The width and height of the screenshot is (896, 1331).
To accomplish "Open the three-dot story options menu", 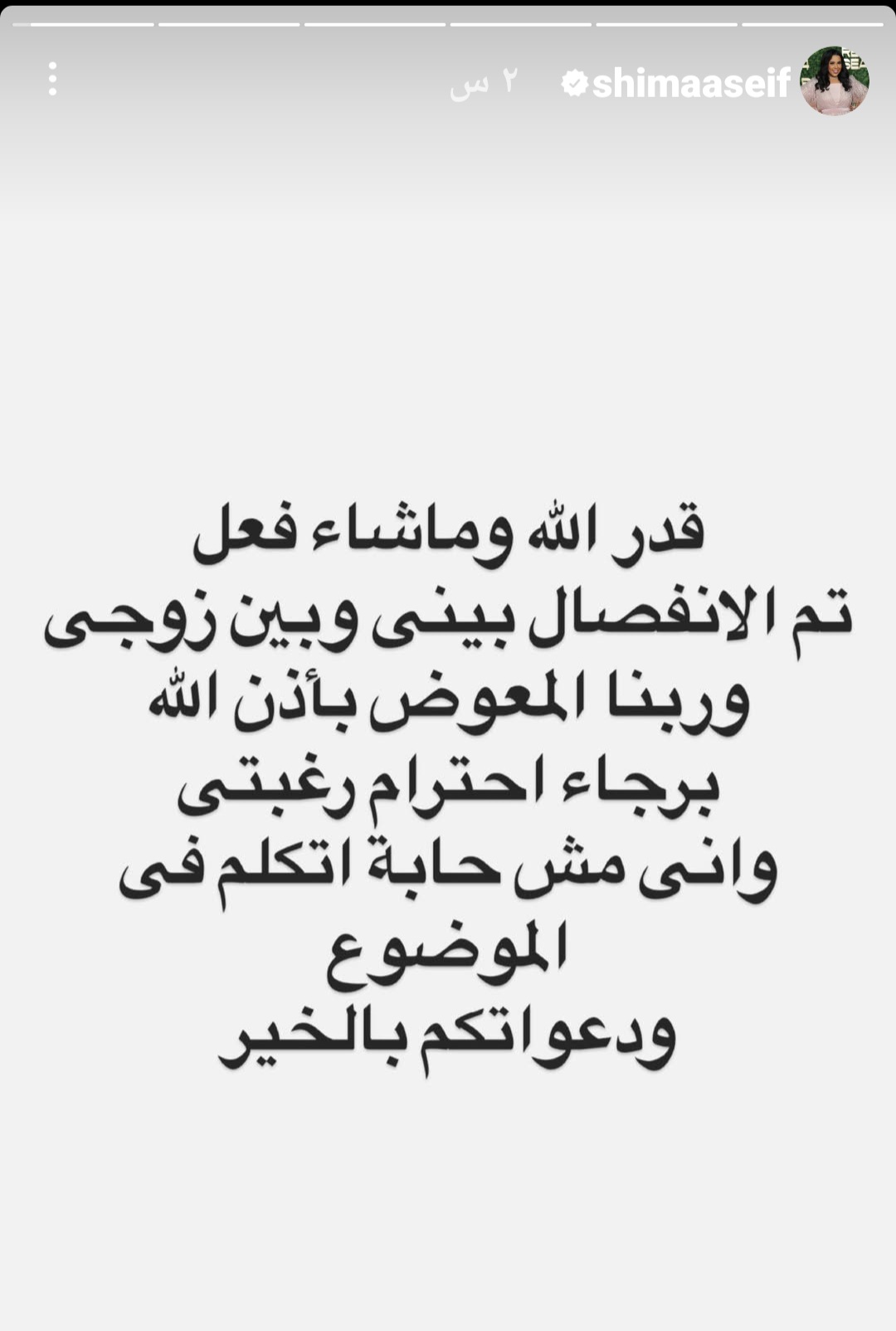I will [x=52, y=79].
